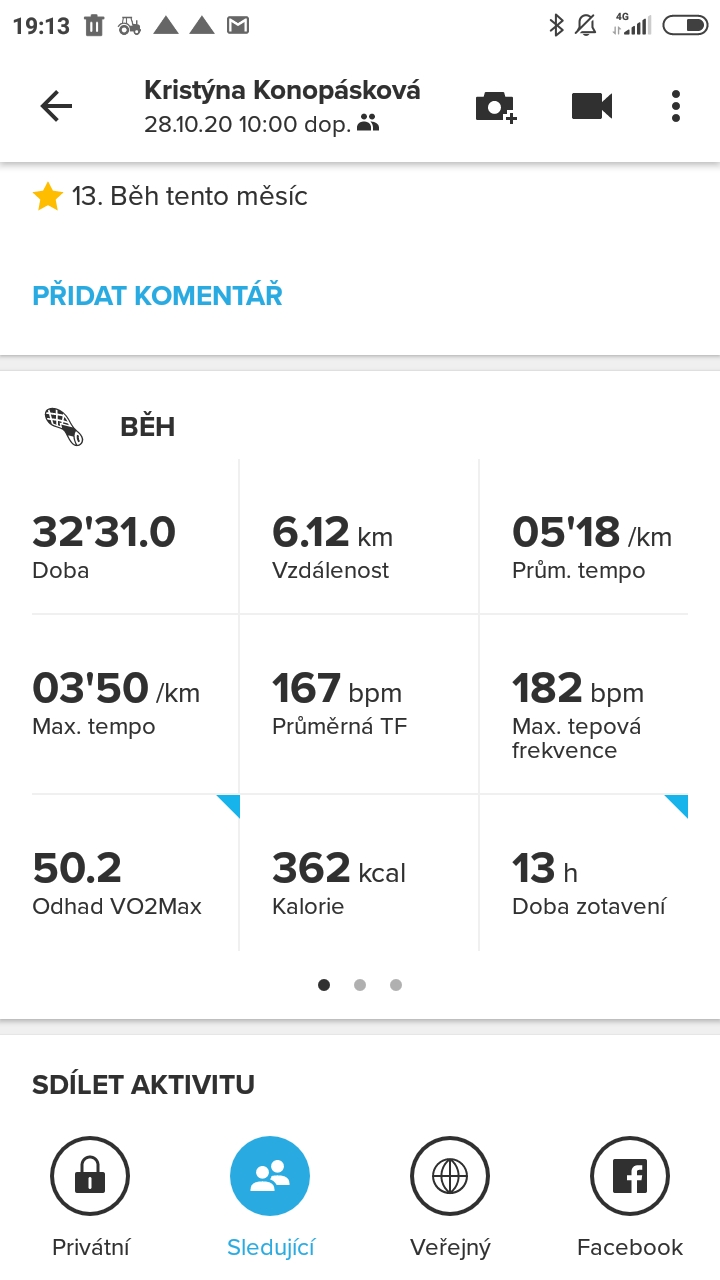Open the Odhad VO2Max stat tile
Viewport: 720px width, 1280px height.
(x=136, y=872)
